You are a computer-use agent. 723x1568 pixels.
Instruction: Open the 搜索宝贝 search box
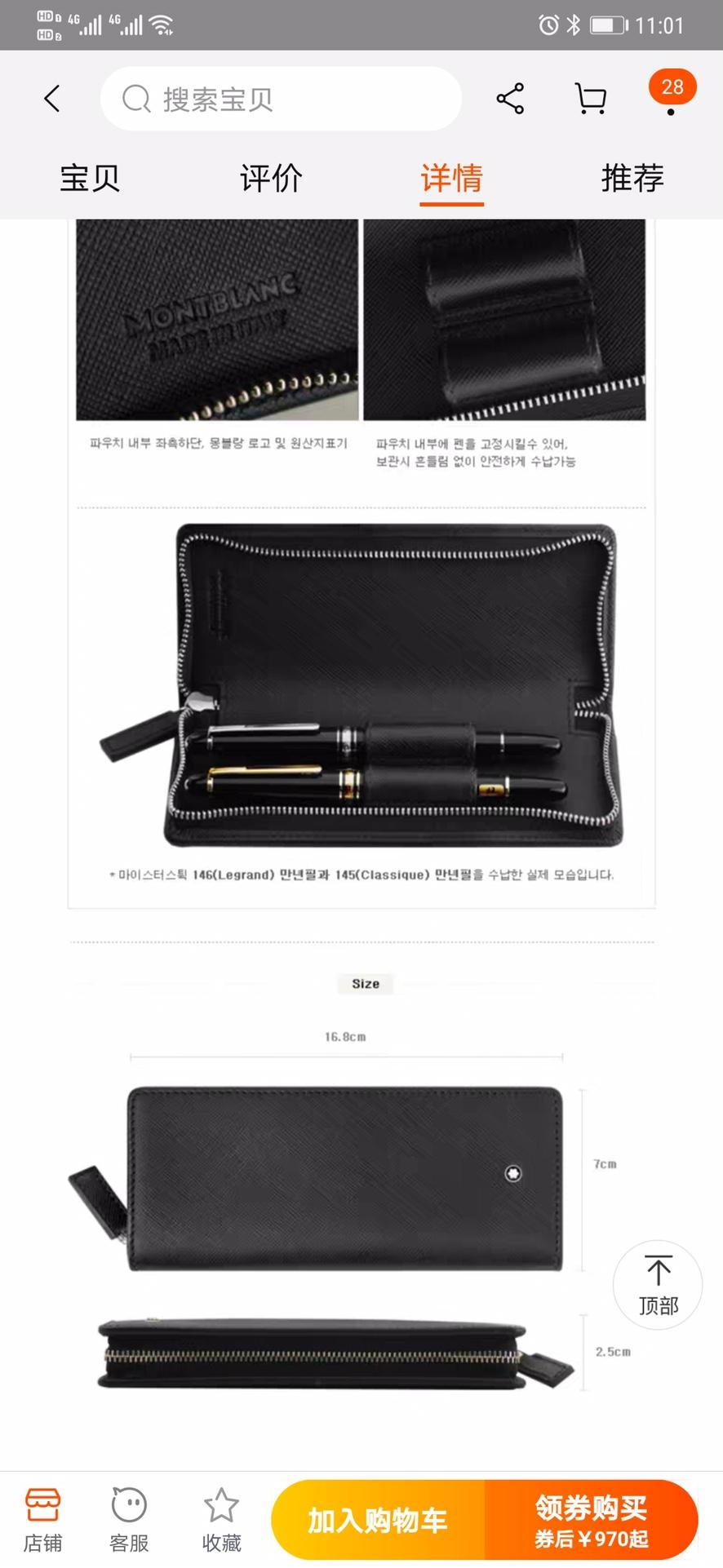click(x=280, y=99)
